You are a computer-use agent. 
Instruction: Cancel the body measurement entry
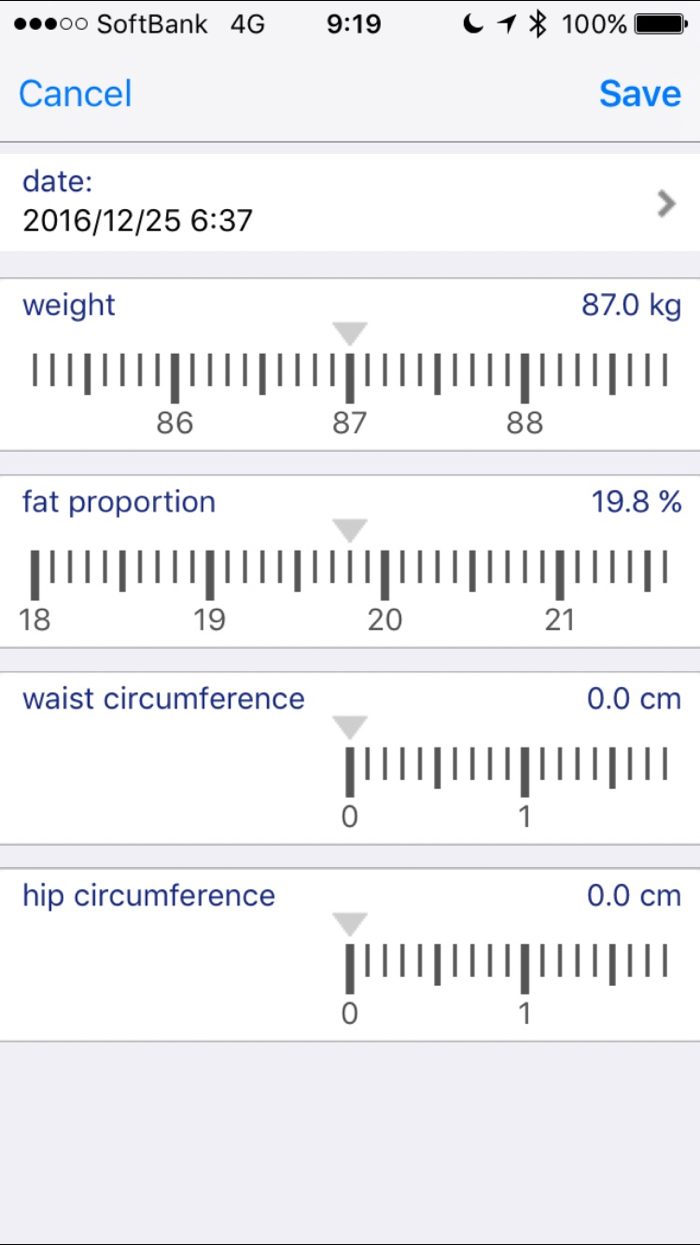(x=75, y=94)
